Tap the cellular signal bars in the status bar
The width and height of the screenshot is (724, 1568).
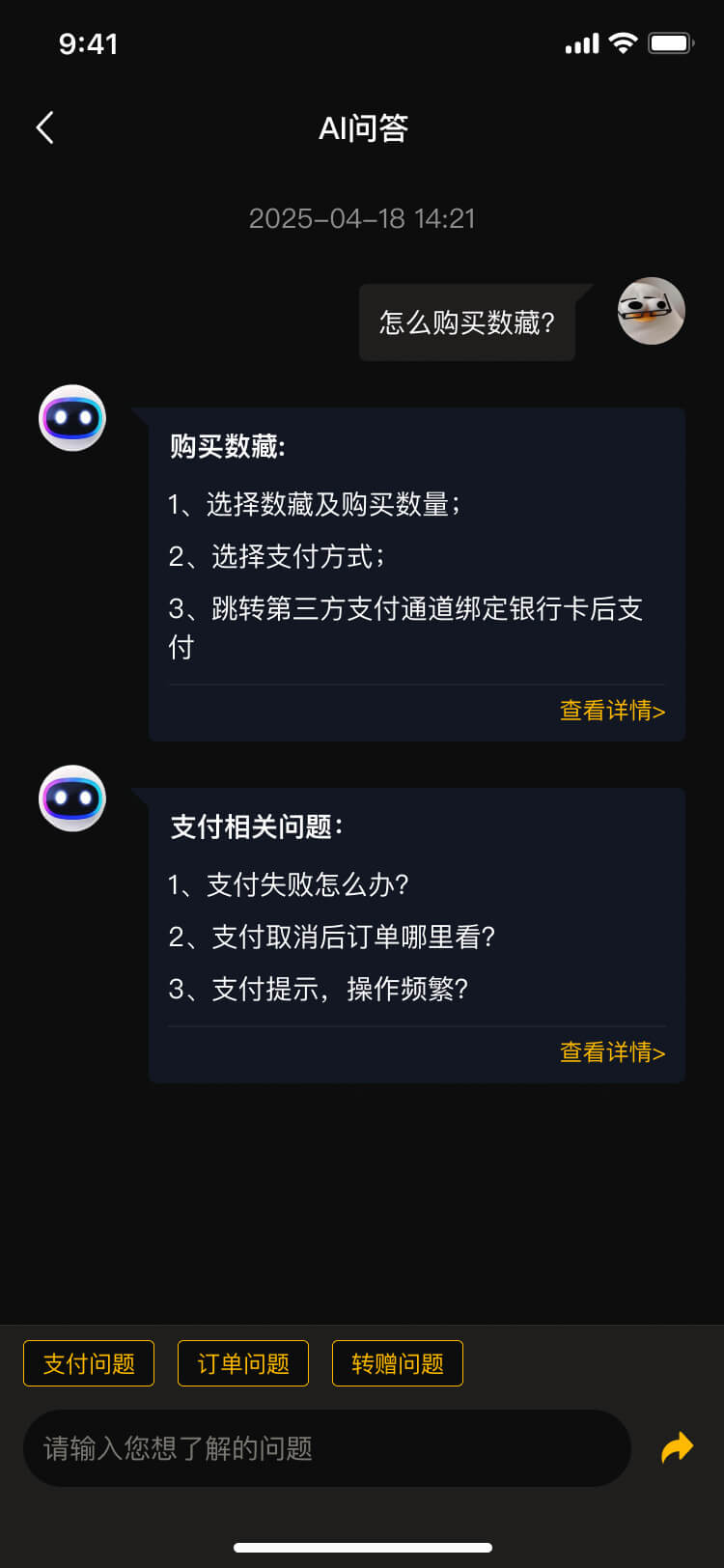click(580, 42)
